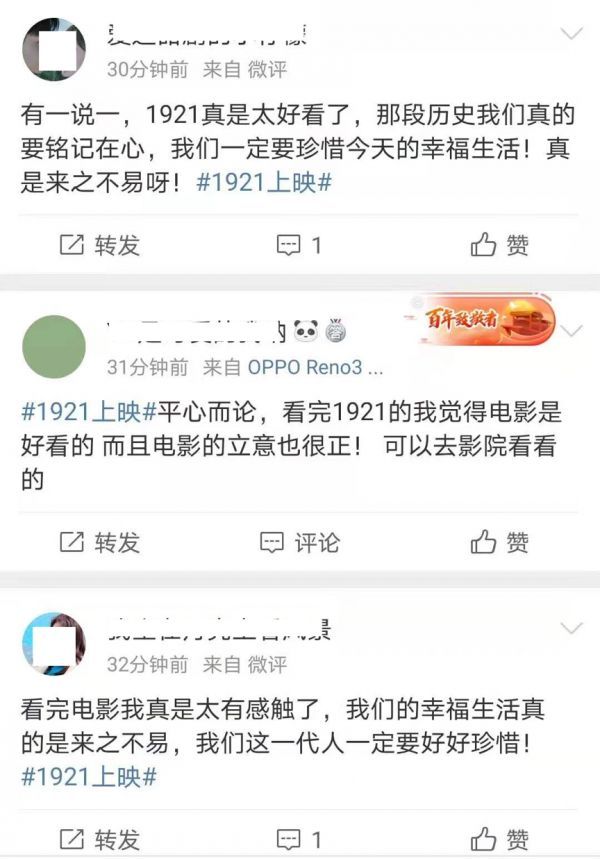Open the #1921上映# hashtag in the 32分钟前 post
Screen dimensions: 600x859
(88, 778)
